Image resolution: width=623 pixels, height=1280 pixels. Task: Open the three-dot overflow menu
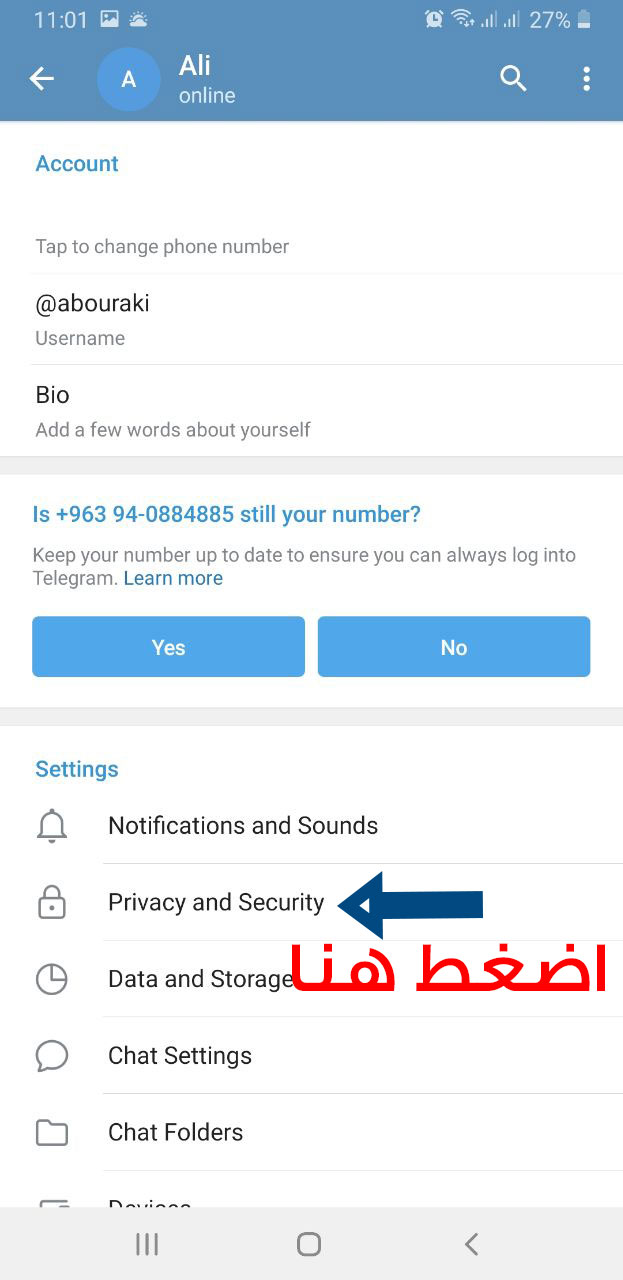pyautogui.click(x=586, y=79)
